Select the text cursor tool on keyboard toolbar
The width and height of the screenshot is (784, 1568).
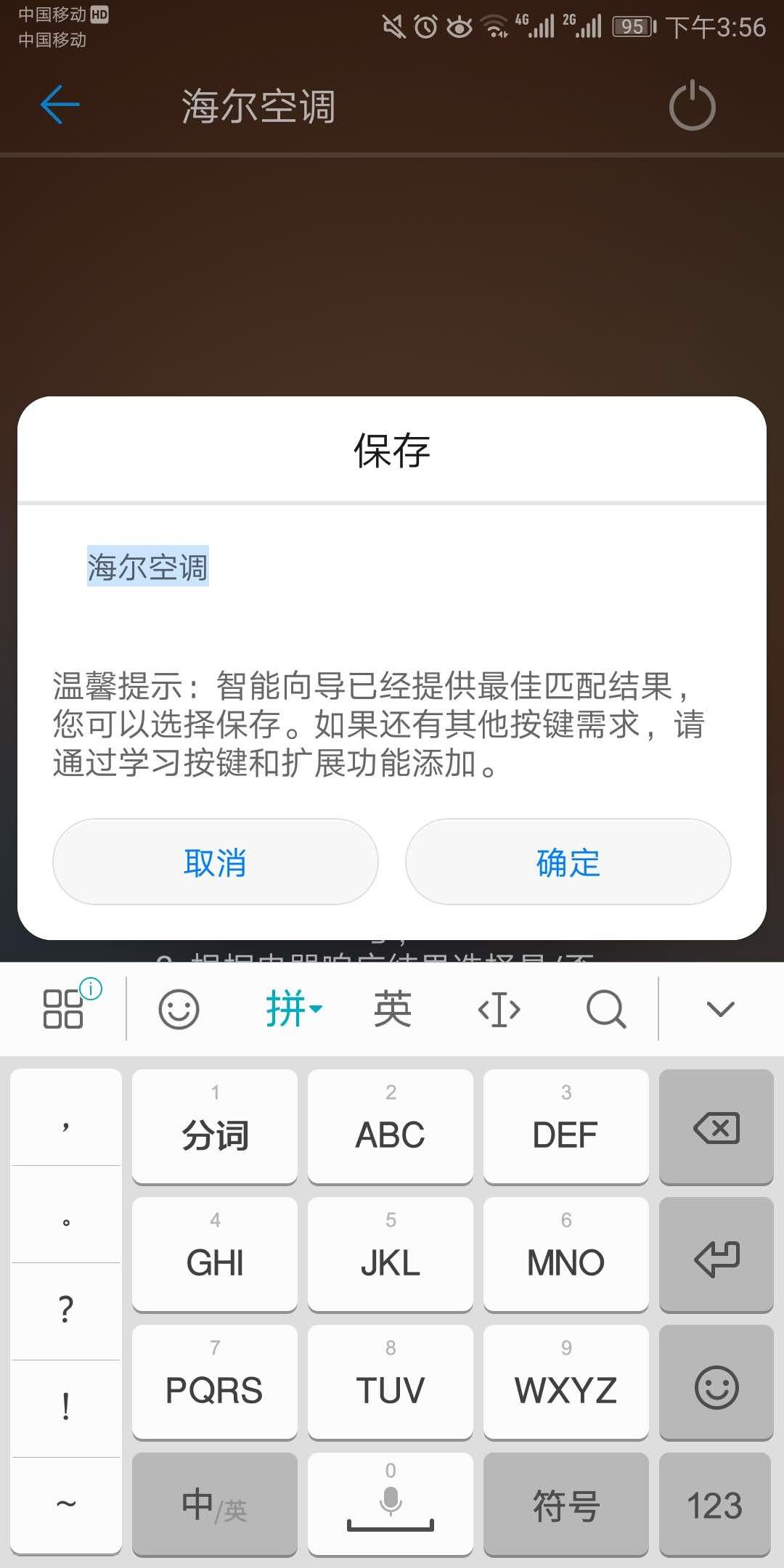coord(498,1009)
